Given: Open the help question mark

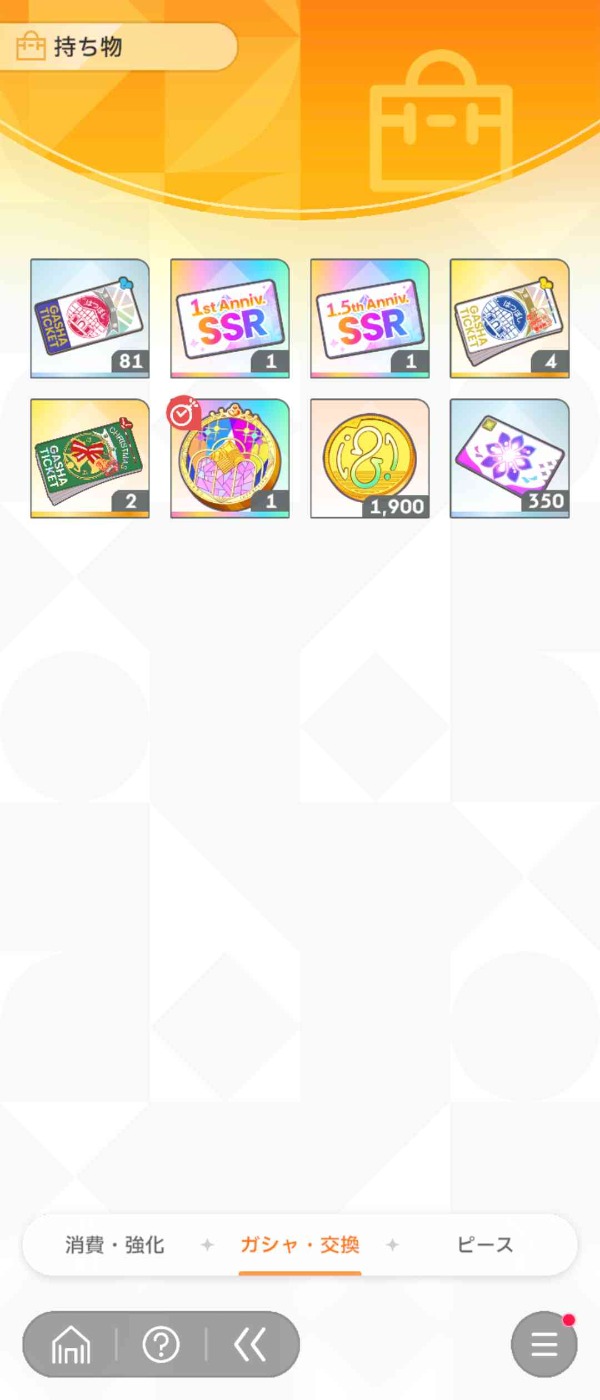Looking at the screenshot, I should click(x=161, y=1345).
